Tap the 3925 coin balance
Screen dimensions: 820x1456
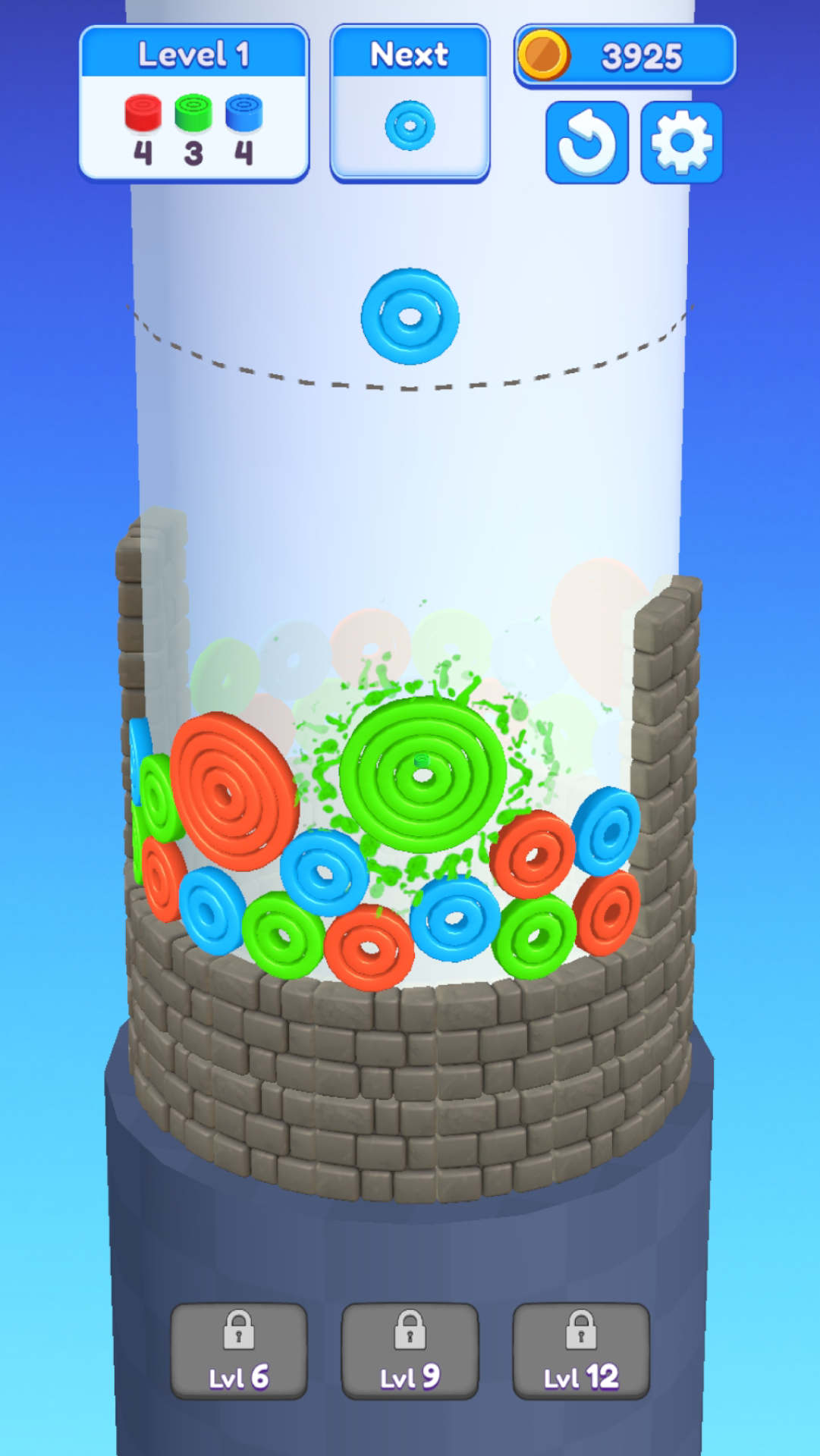pos(624,56)
